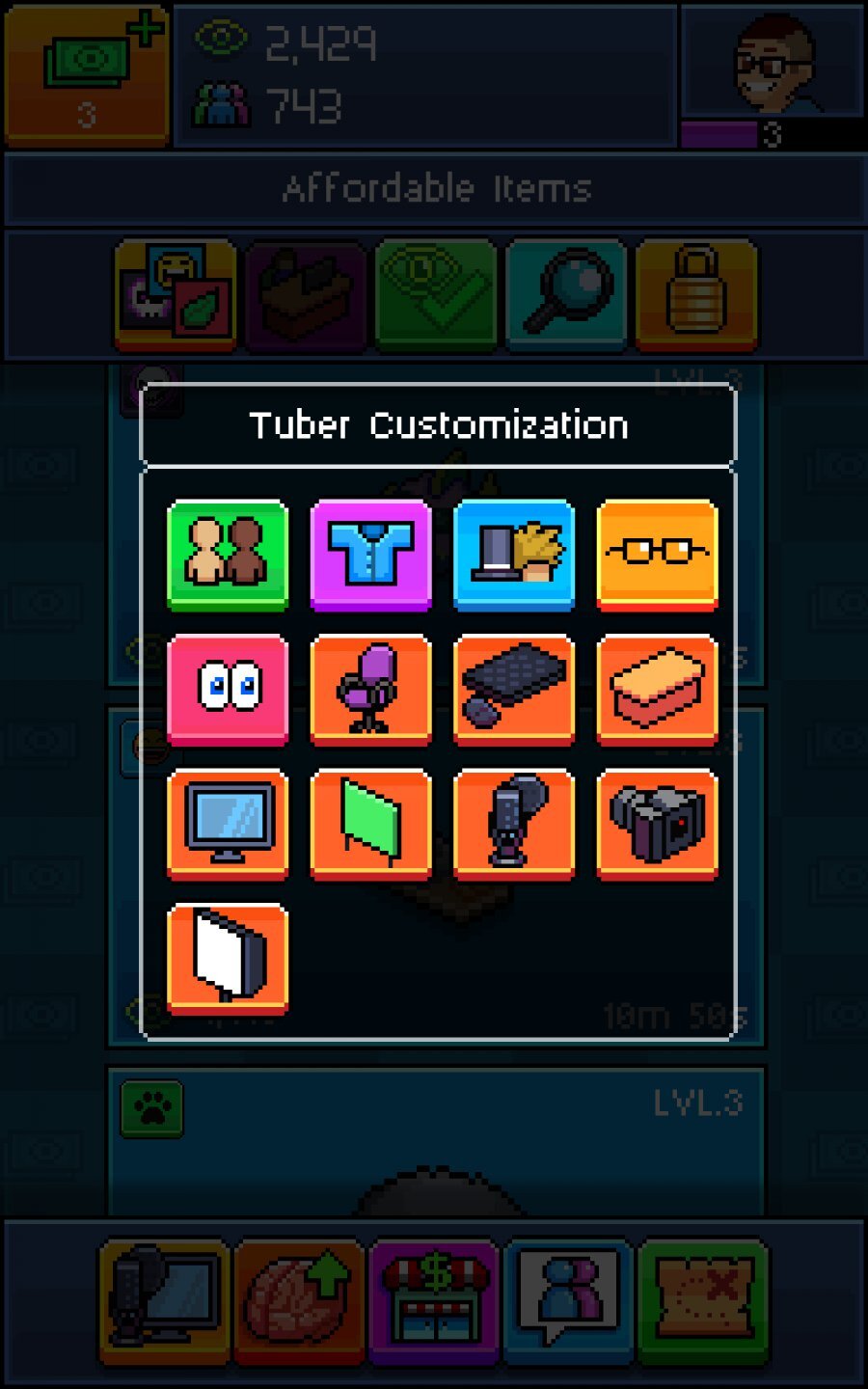
Task: Open the hat and hair customization
Action: (514, 556)
